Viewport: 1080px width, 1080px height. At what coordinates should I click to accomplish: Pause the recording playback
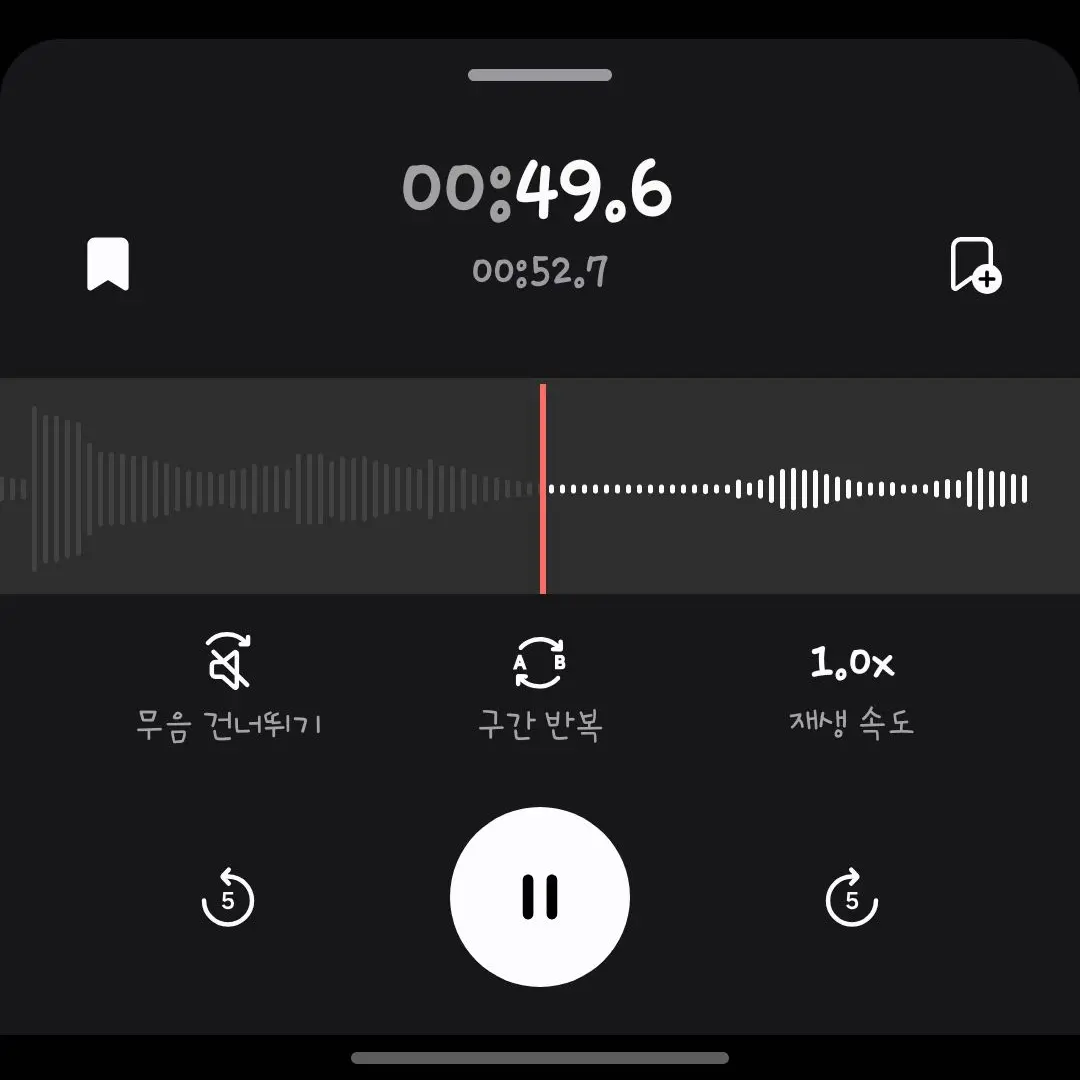[x=540, y=896]
